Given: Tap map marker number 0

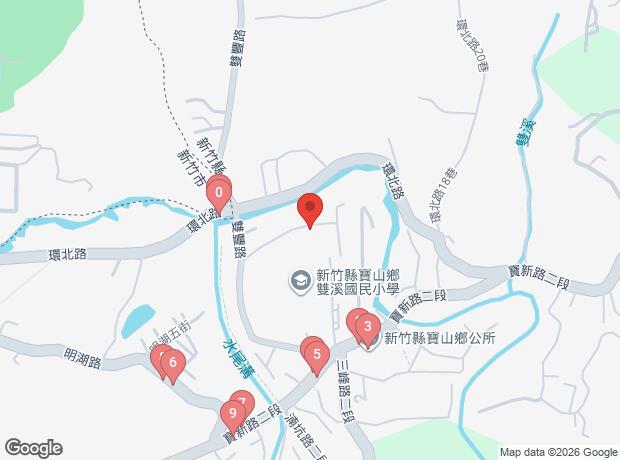Looking at the screenshot, I should coord(219,197).
